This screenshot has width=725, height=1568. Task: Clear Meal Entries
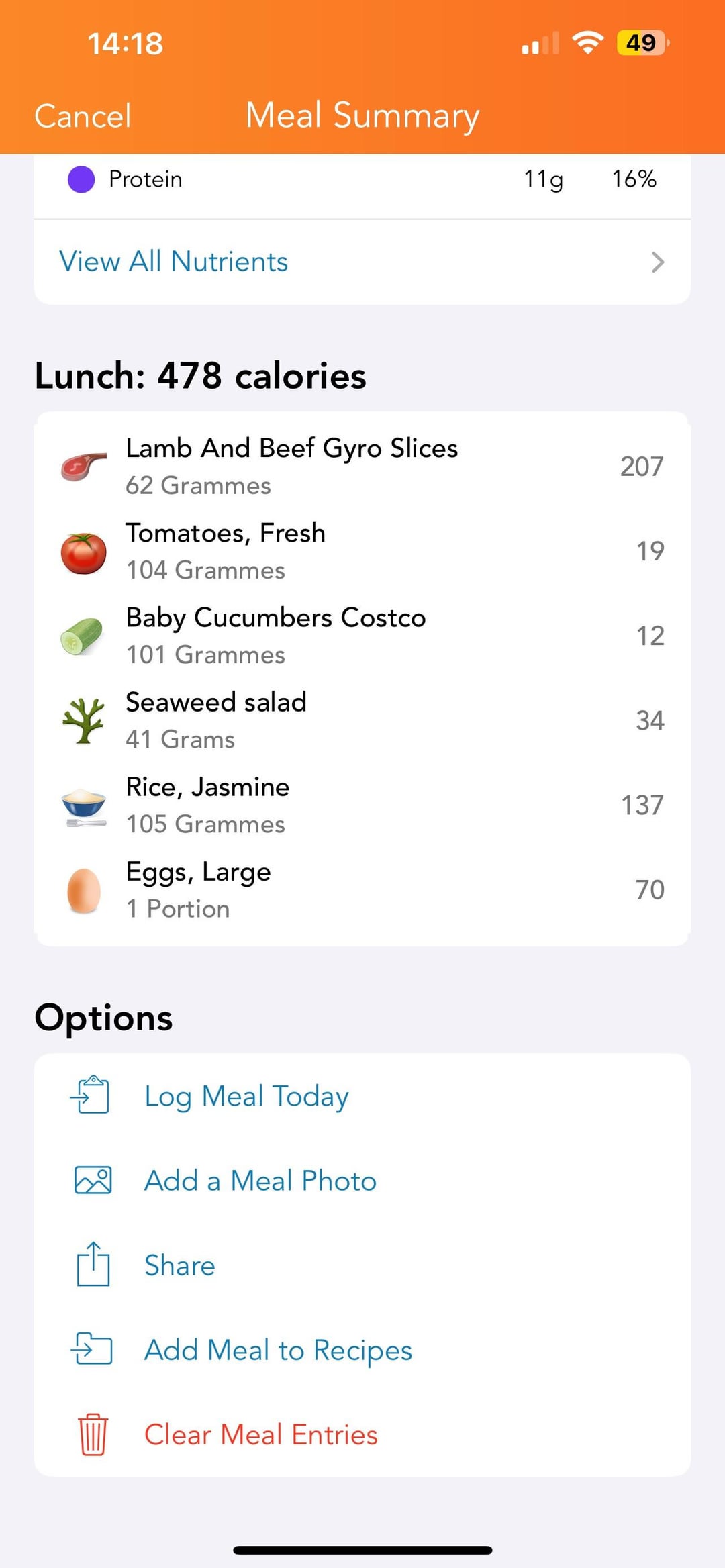coord(362,1434)
